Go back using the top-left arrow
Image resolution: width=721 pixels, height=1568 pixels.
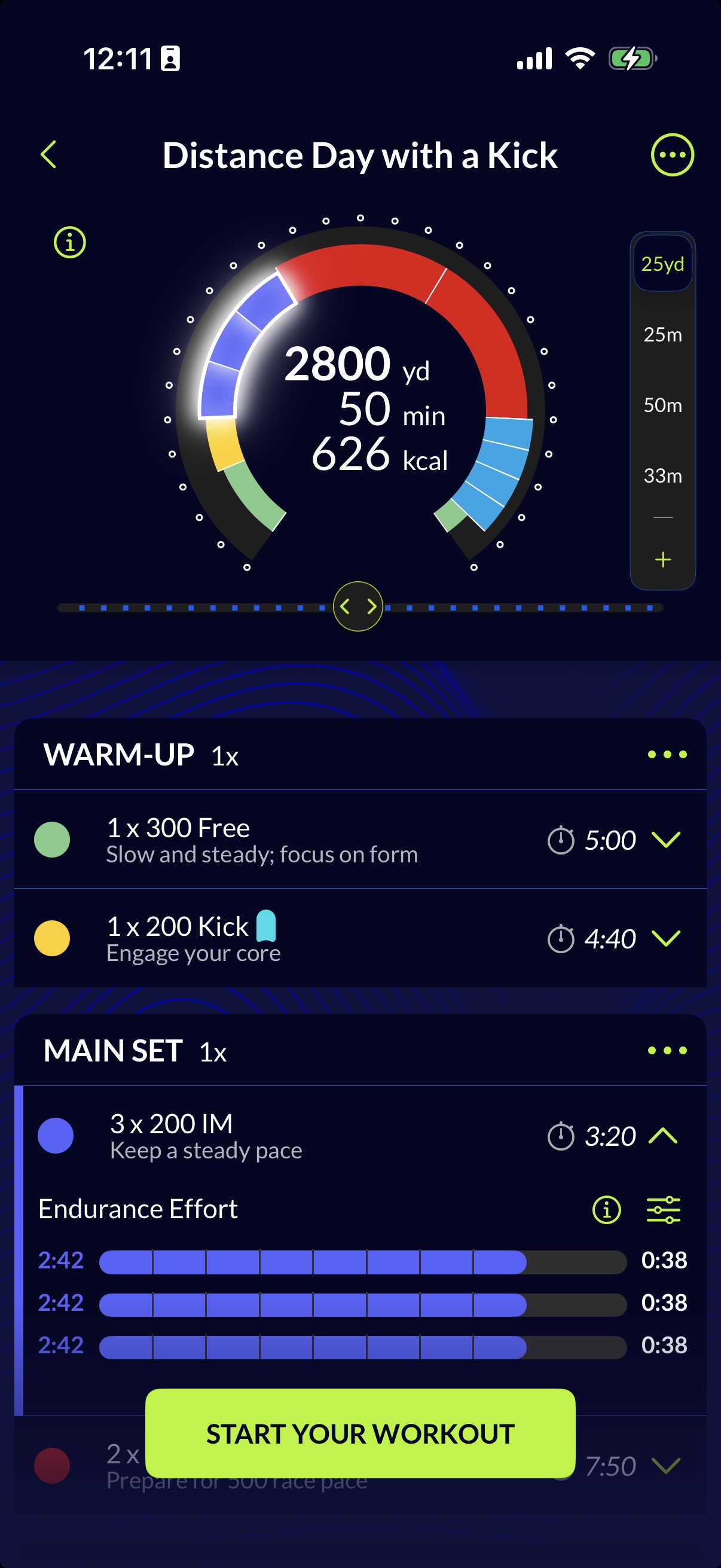pyautogui.click(x=48, y=155)
